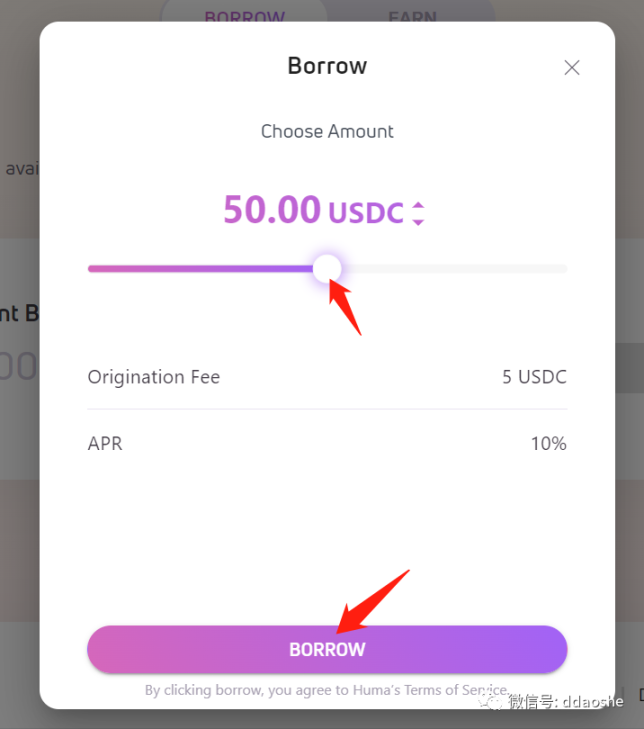Edit the 50.00 amount value

tap(272, 210)
